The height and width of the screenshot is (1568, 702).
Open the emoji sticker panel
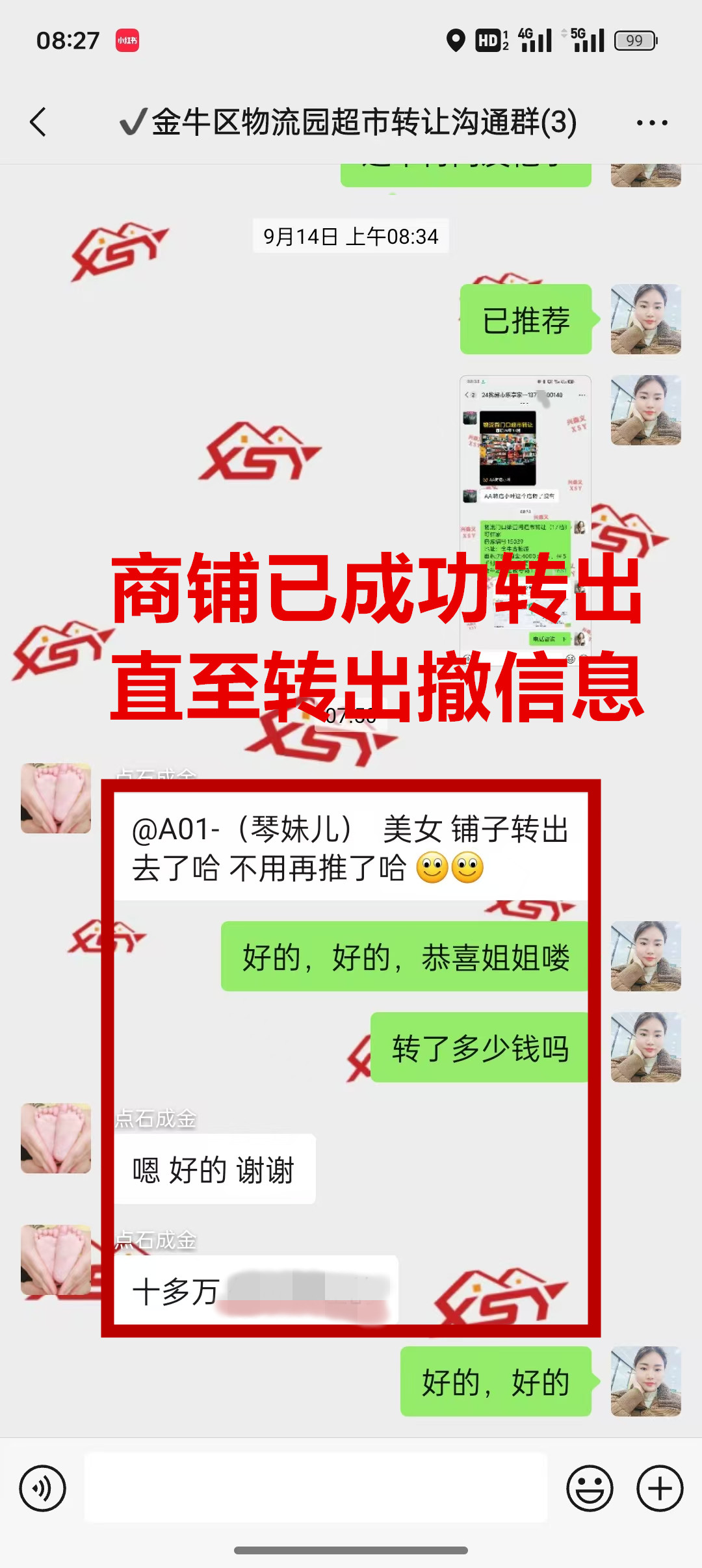pos(589,1487)
